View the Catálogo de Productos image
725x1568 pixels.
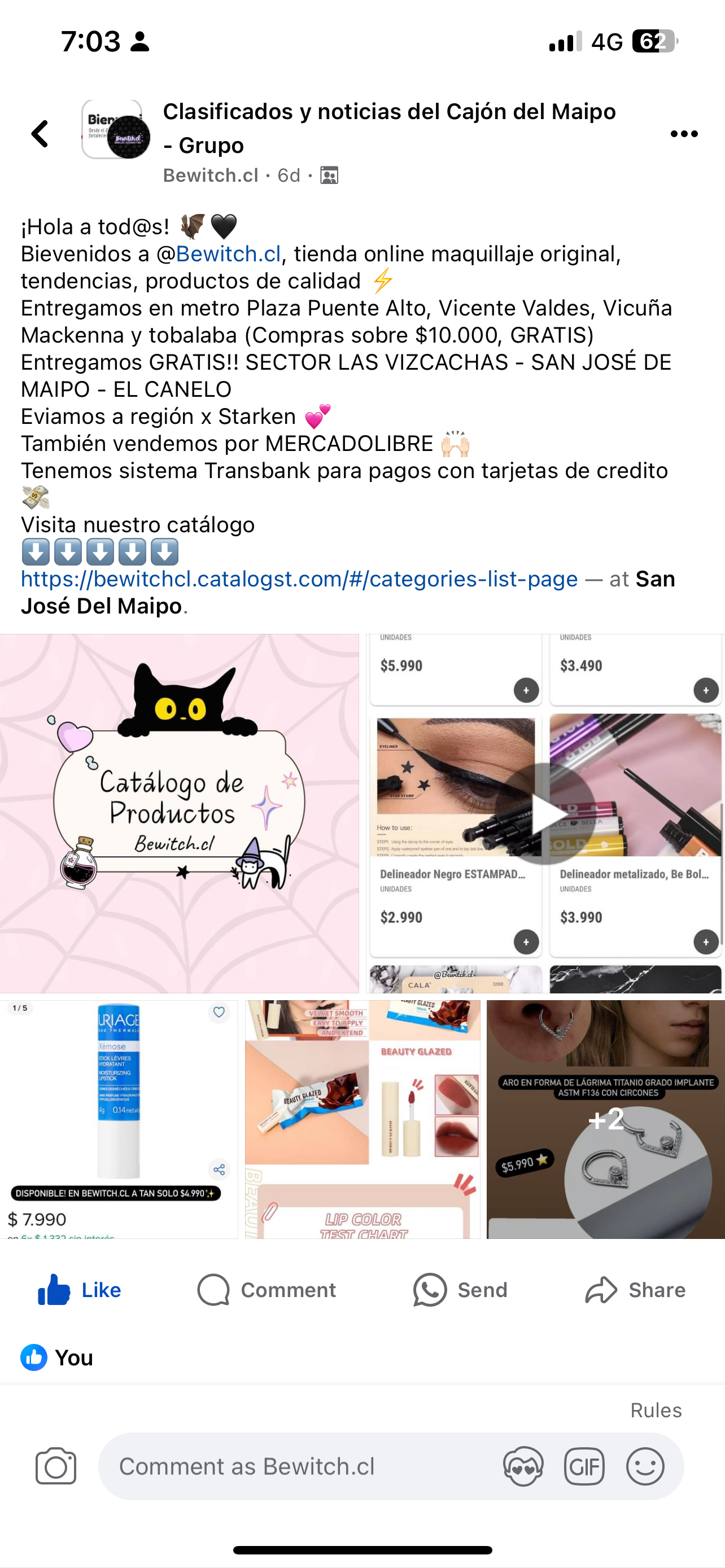click(x=180, y=813)
